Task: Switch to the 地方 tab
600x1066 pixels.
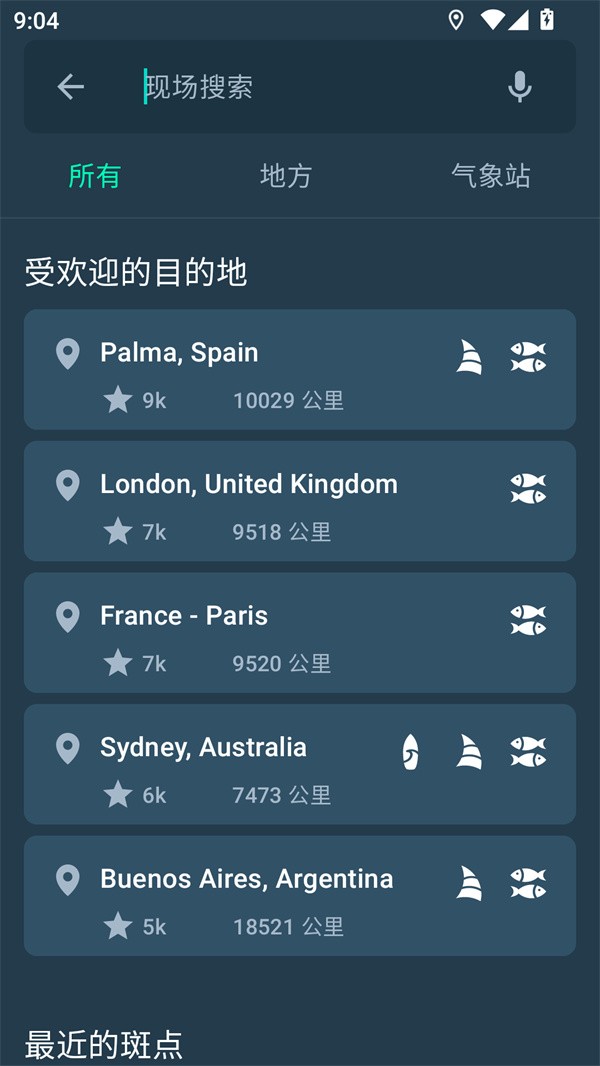Action: (x=286, y=176)
